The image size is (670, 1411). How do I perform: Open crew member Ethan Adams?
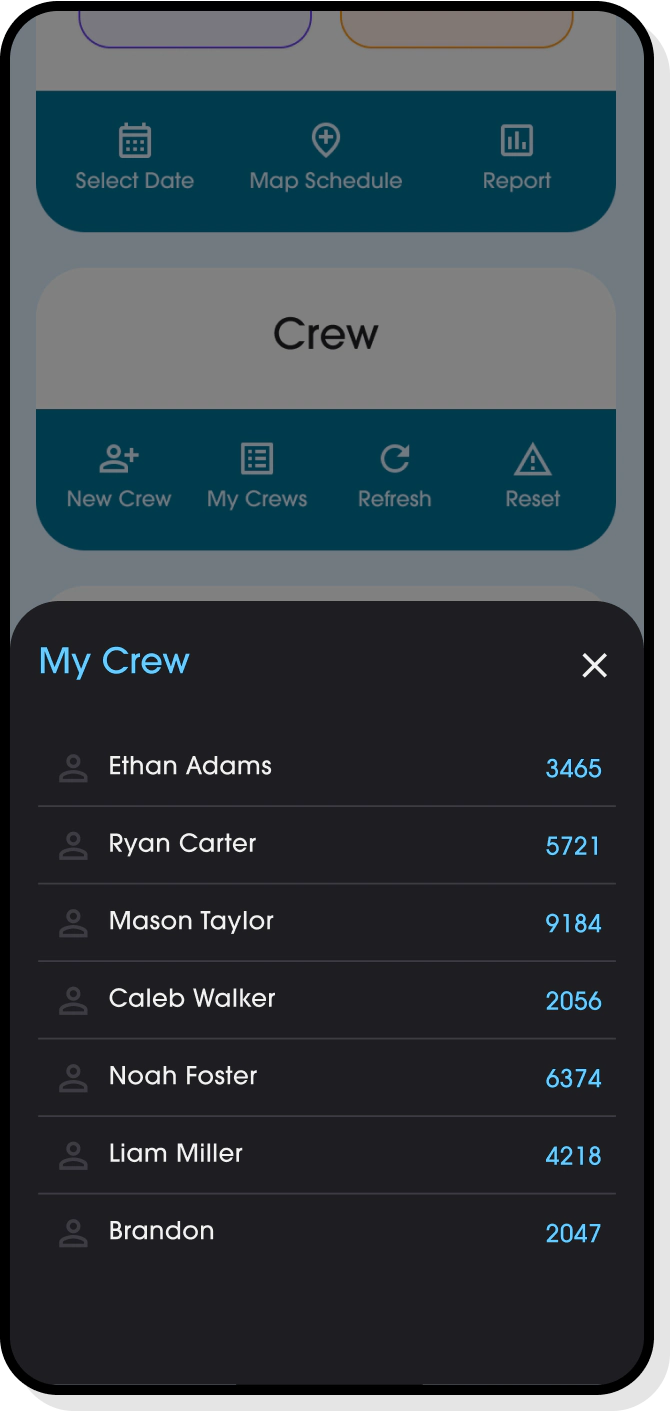(x=326, y=767)
